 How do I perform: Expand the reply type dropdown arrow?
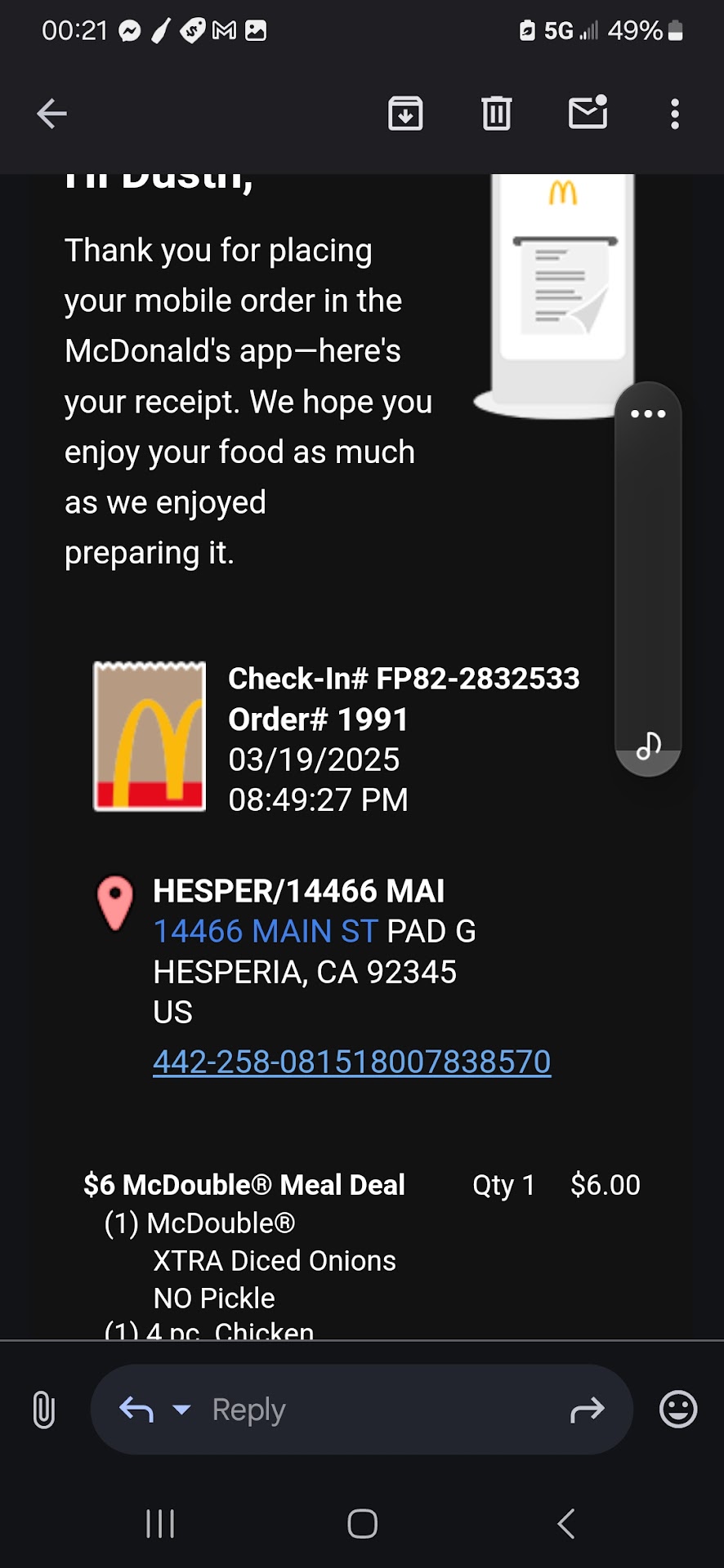click(181, 1410)
